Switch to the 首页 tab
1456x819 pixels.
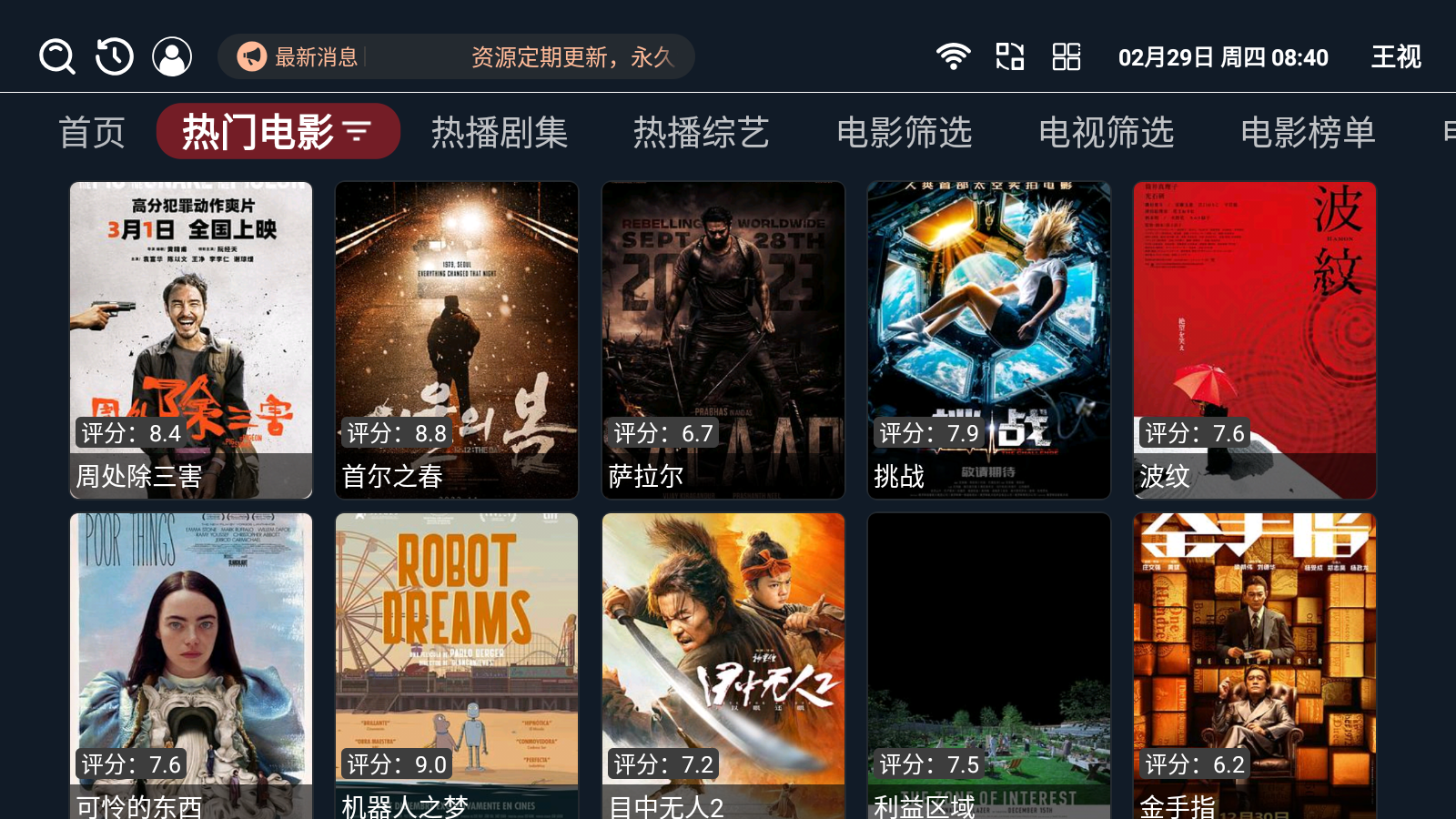tap(92, 133)
